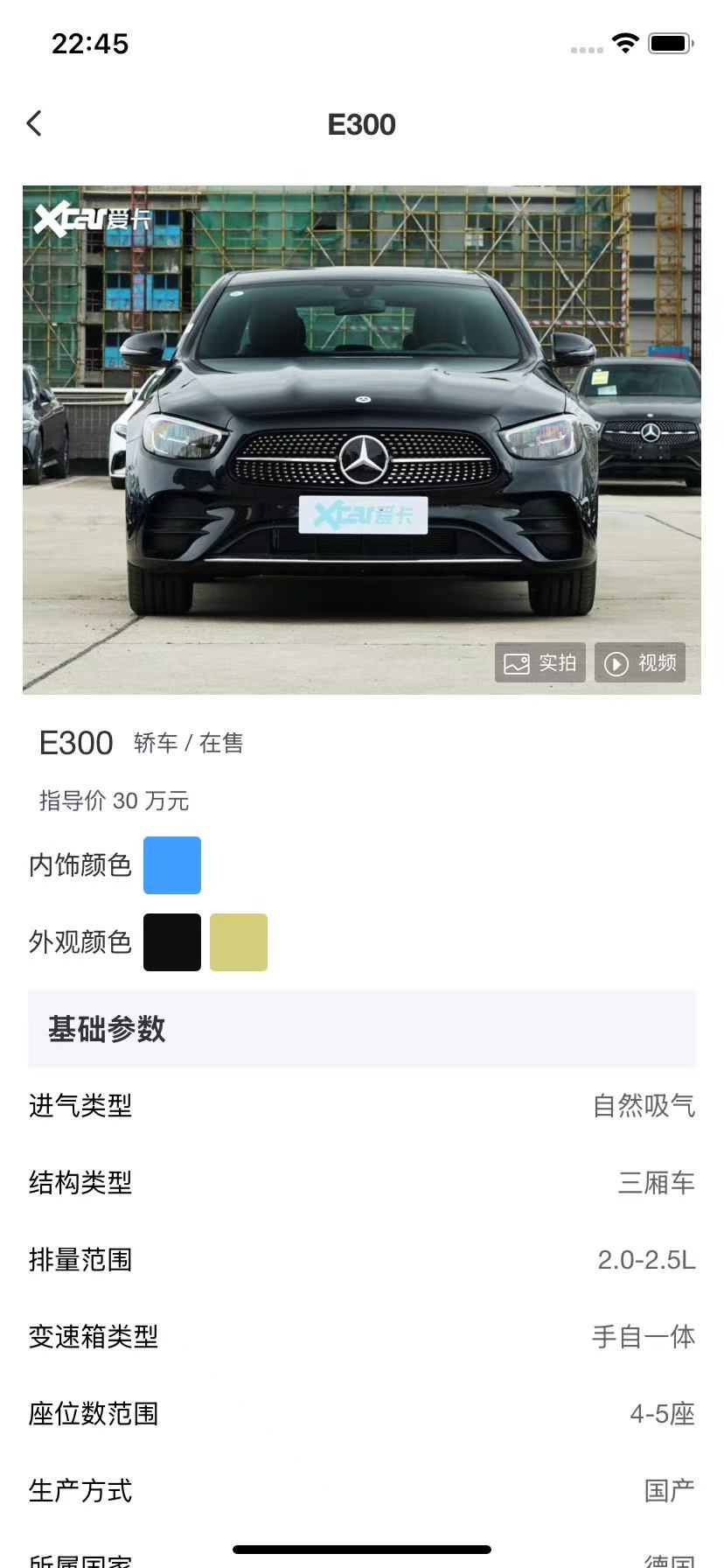Open the 实拍 real-shot photos

click(540, 662)
